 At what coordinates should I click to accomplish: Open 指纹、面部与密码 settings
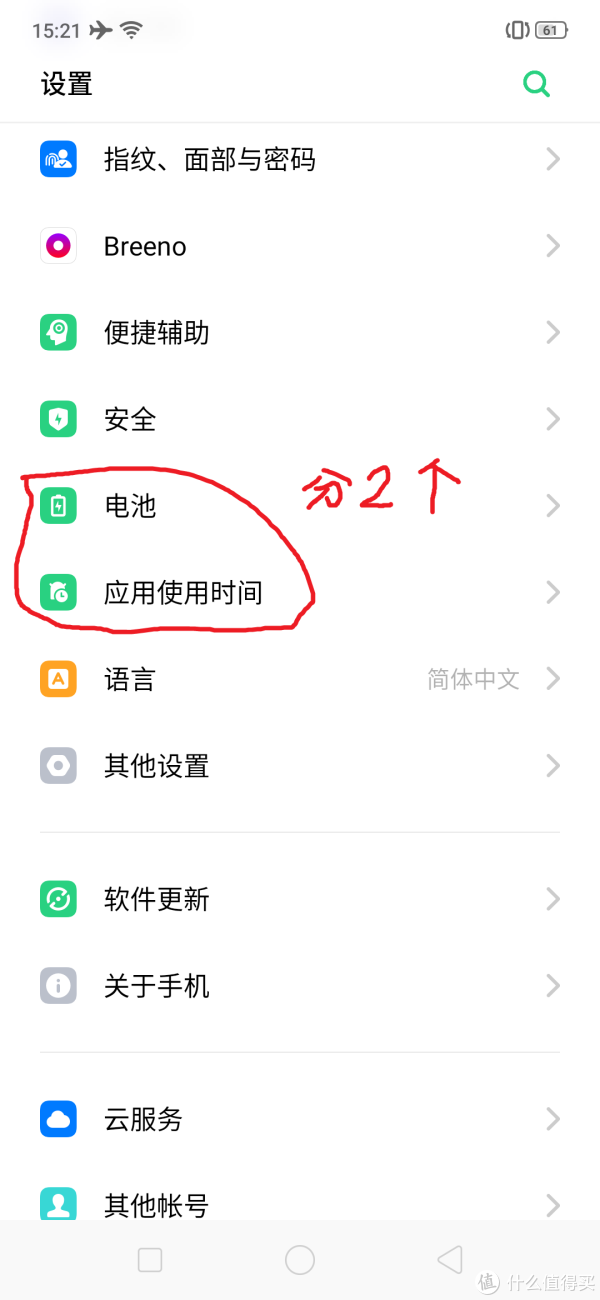click(210, 159)
